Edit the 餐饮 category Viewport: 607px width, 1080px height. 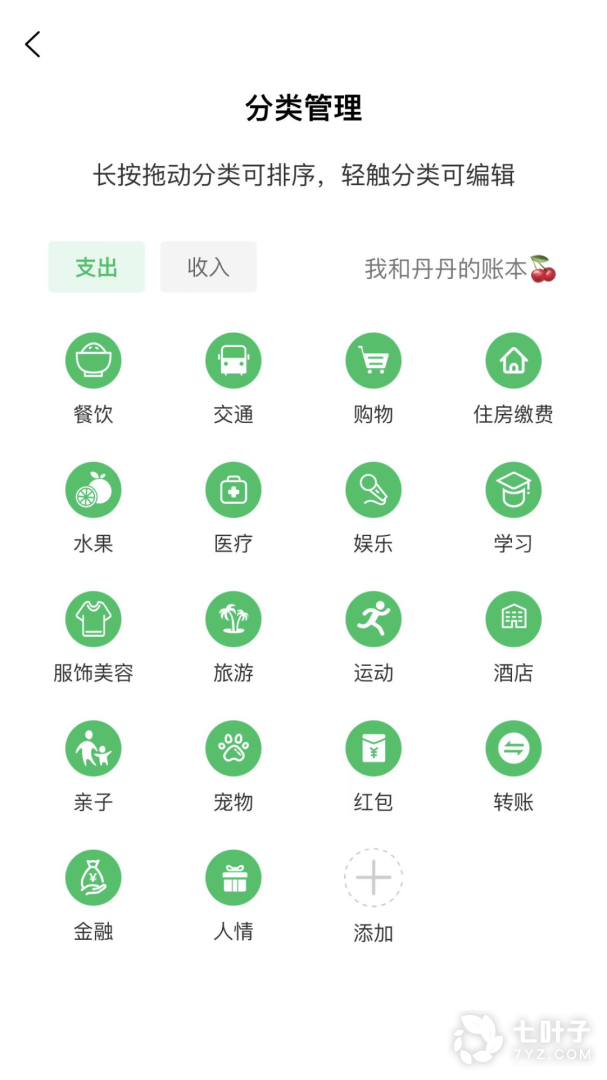point(93,361)
